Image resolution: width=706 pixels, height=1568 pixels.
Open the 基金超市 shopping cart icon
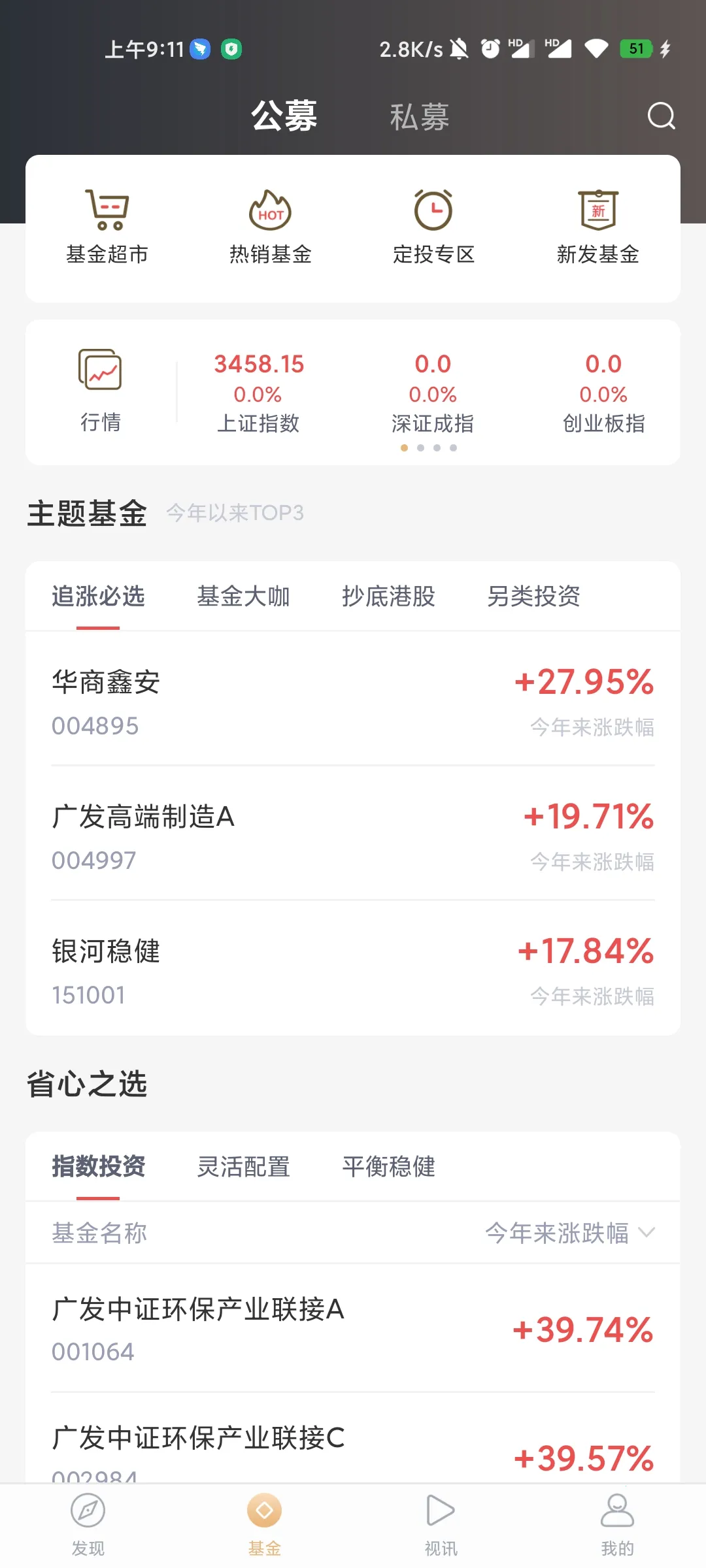(107, 210)
